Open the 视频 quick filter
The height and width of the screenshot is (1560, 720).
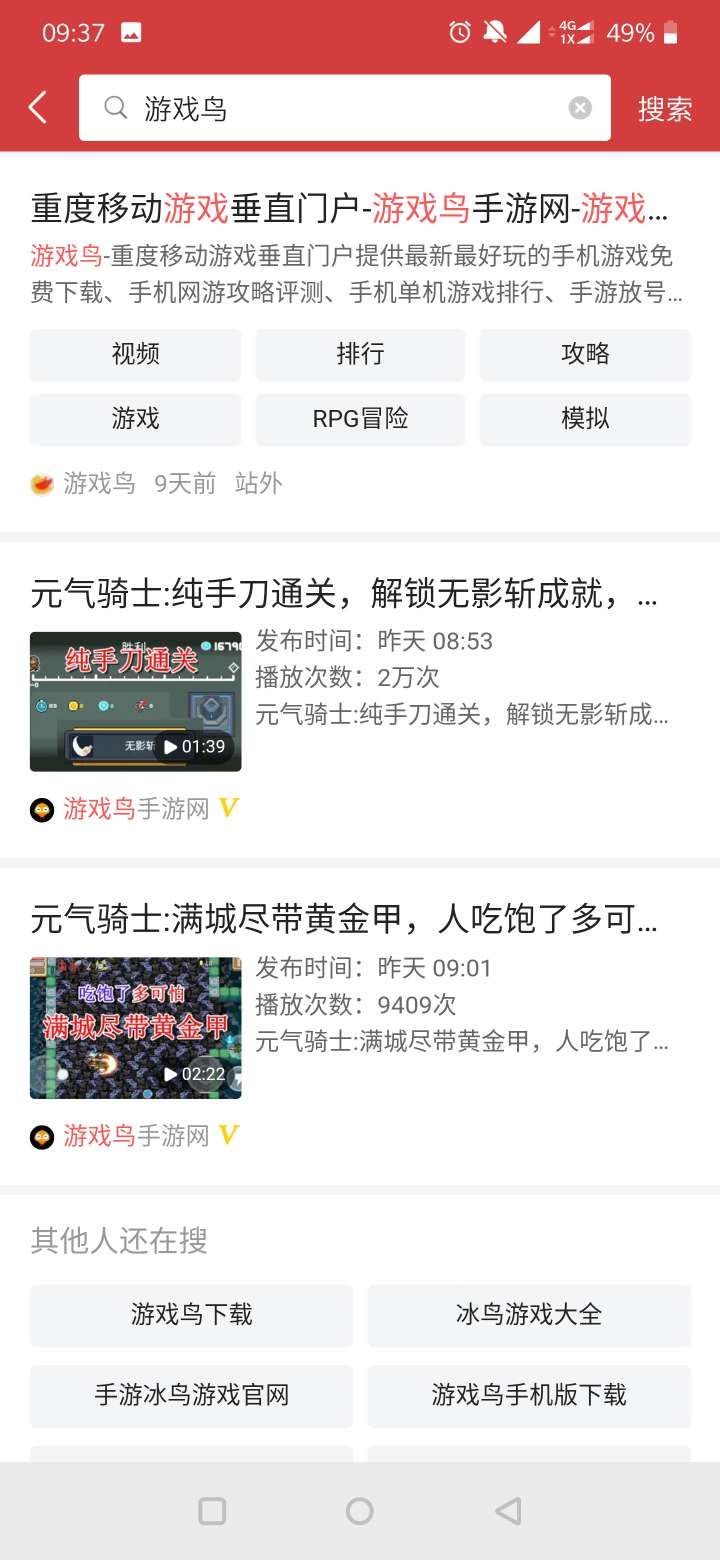(x=135, y=354)
